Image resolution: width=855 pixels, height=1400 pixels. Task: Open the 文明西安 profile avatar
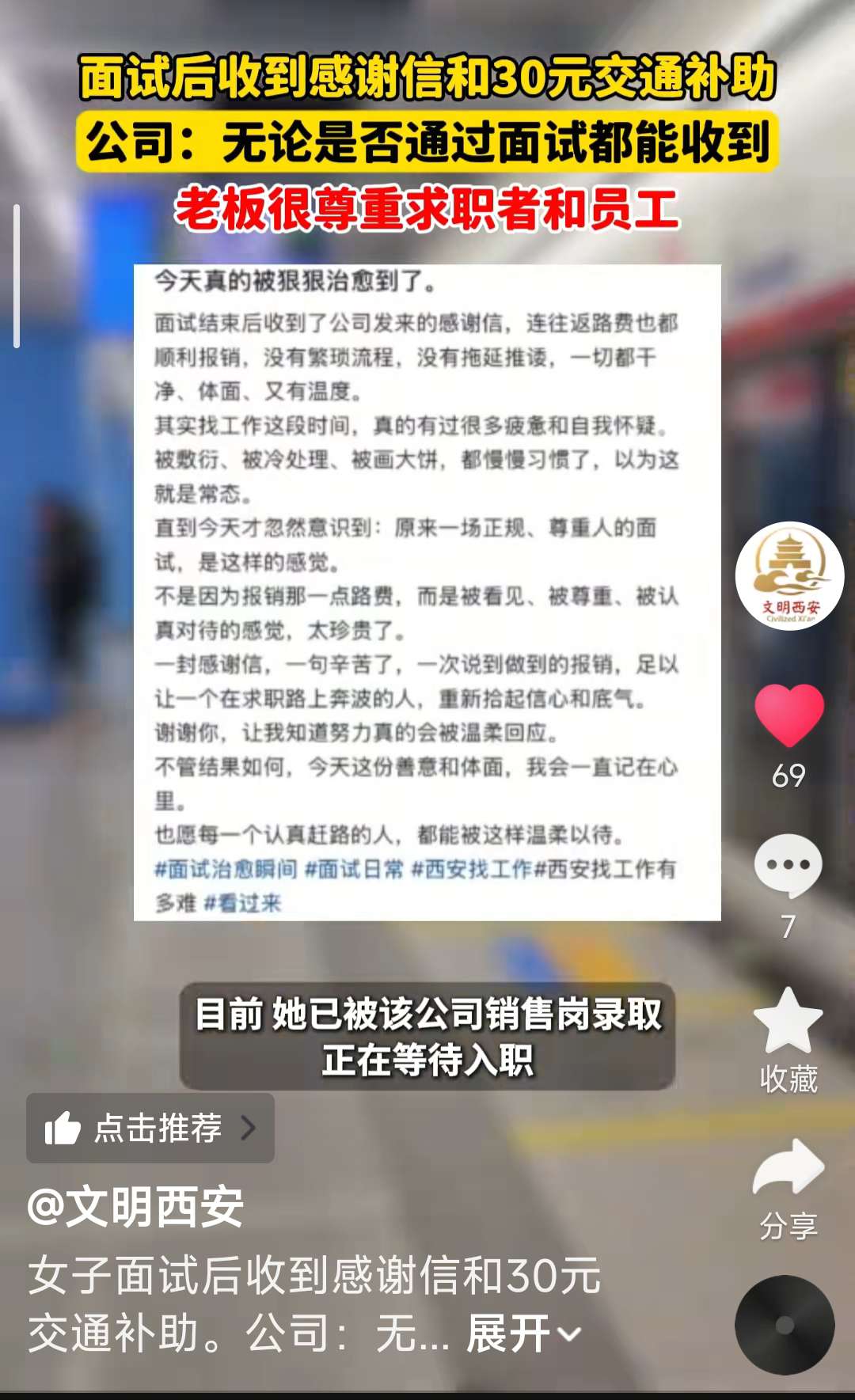click(x=789, y=576)
